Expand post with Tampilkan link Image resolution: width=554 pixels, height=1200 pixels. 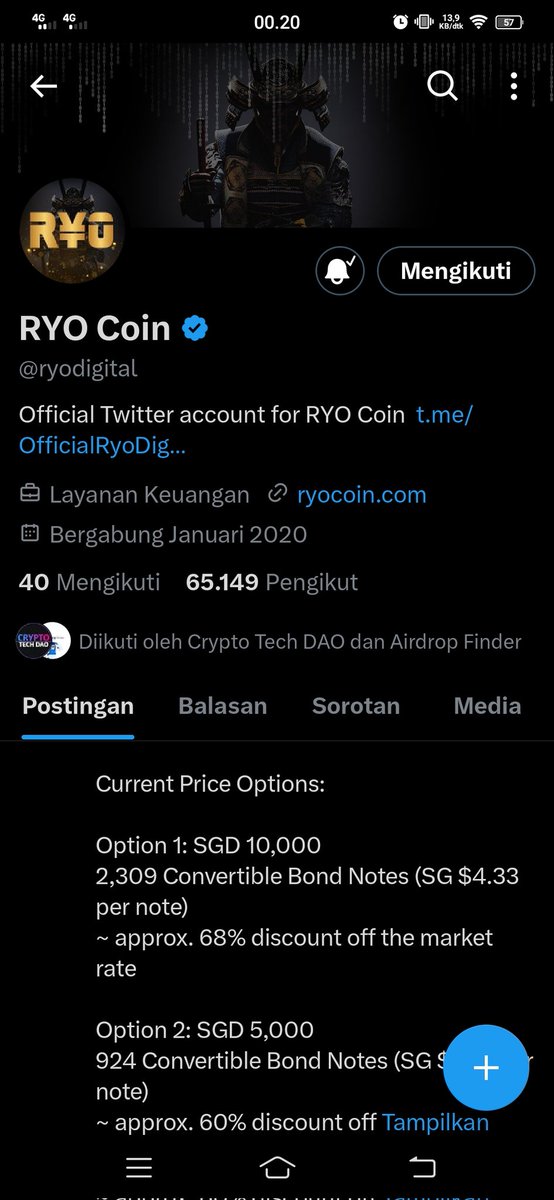tap(436, 1122)
